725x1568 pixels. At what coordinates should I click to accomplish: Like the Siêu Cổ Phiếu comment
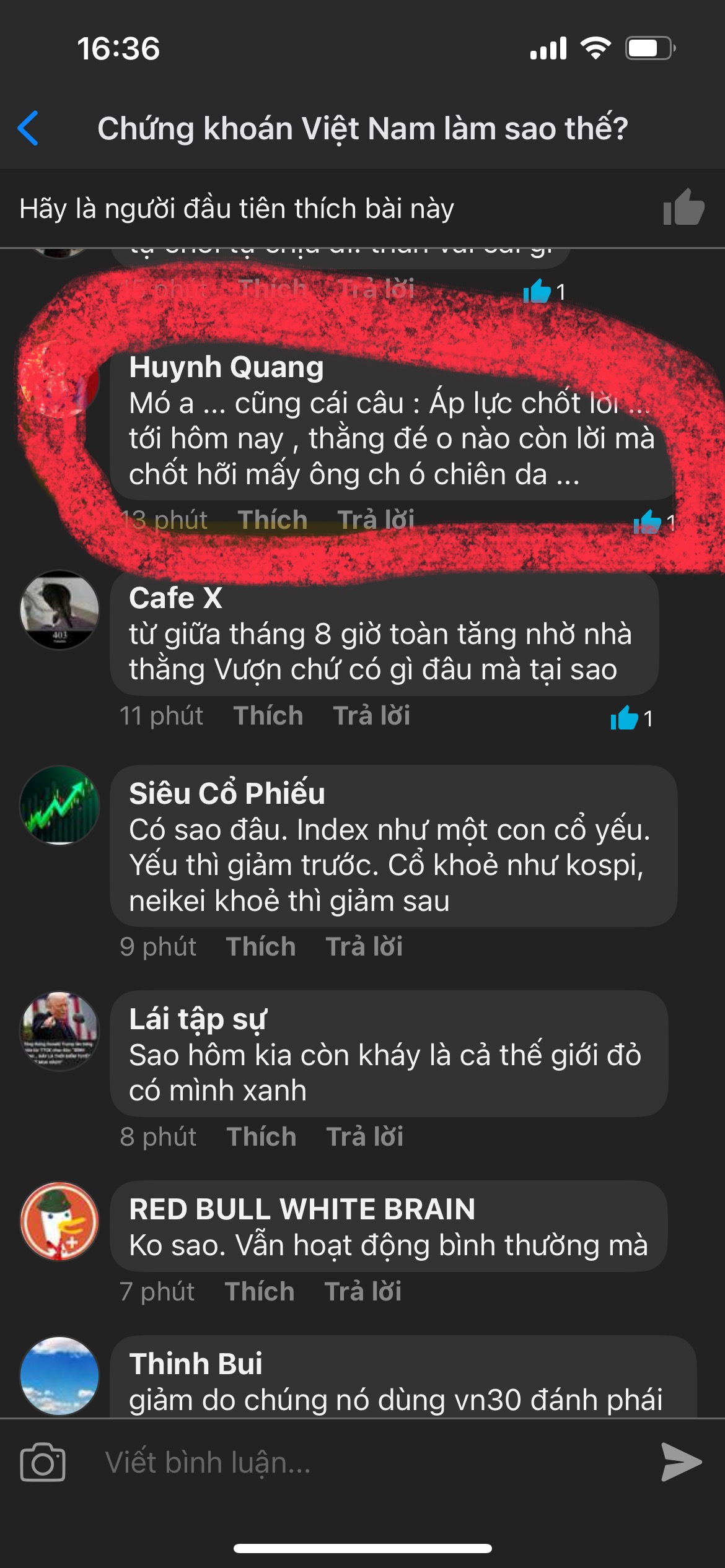click(x=261, y=947)
